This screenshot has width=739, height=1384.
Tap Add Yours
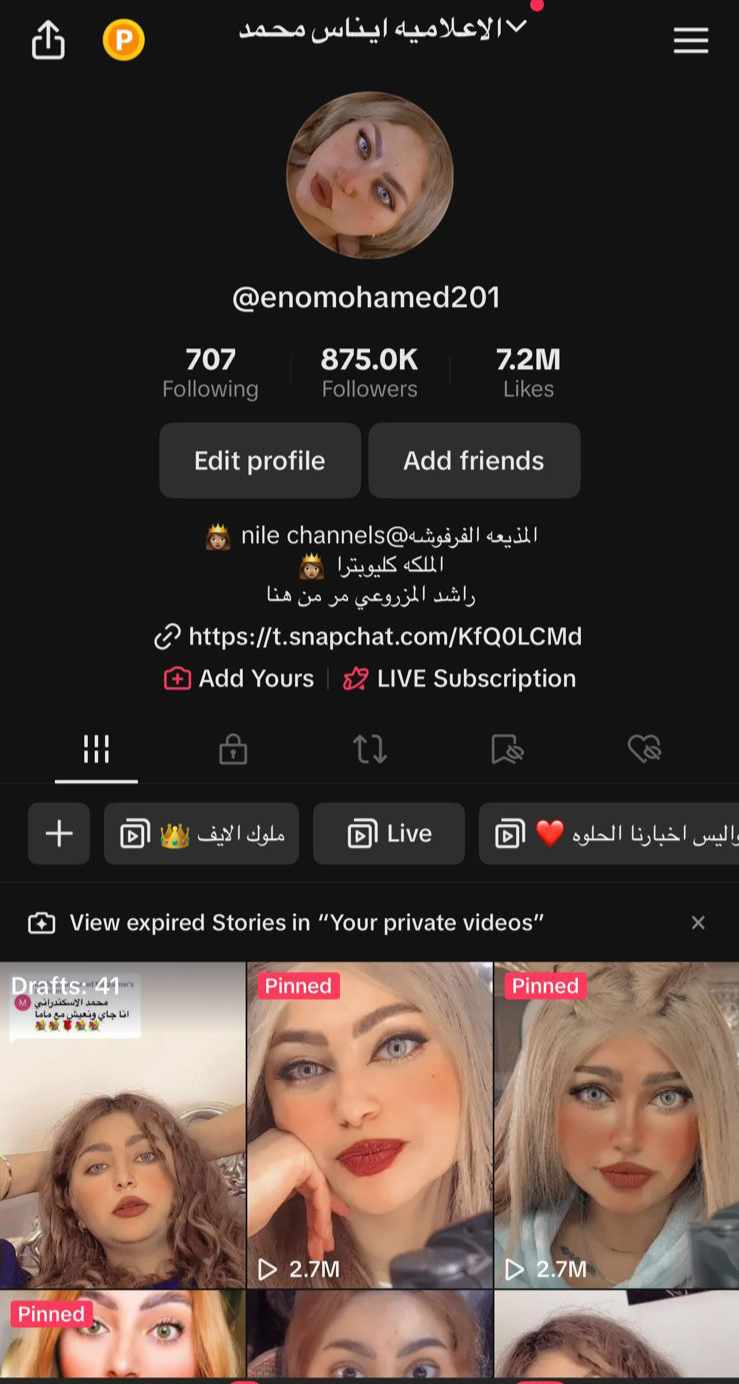(239, 679)
